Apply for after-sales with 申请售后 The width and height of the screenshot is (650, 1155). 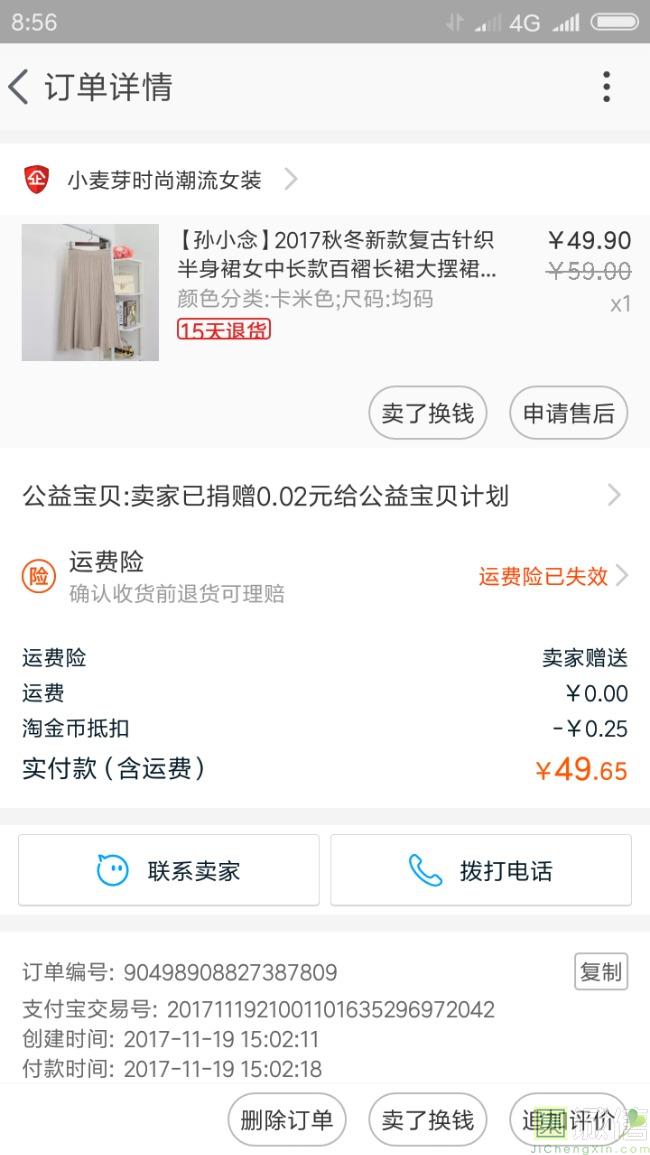tap(568, 413)
